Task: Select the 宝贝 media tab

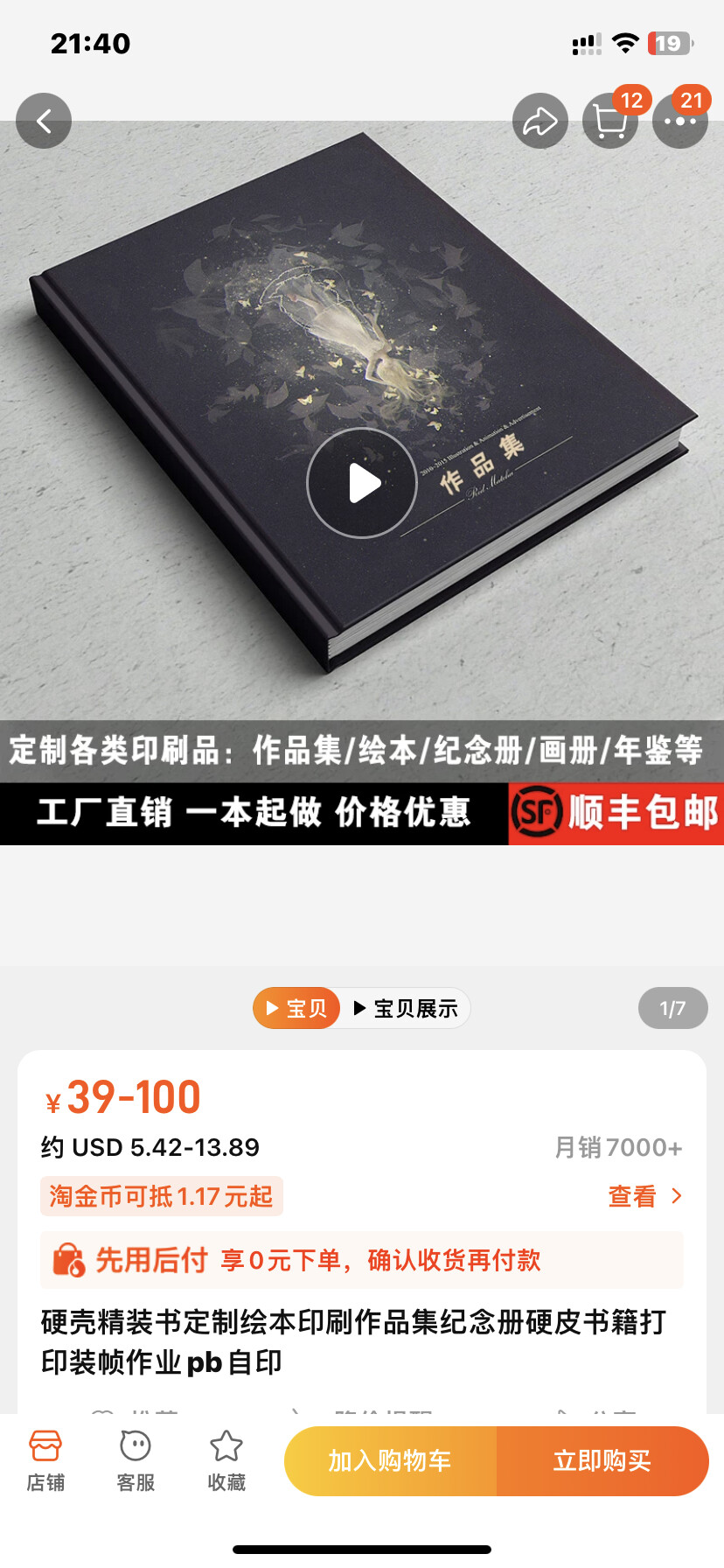Action: (x=297, y=1008)
